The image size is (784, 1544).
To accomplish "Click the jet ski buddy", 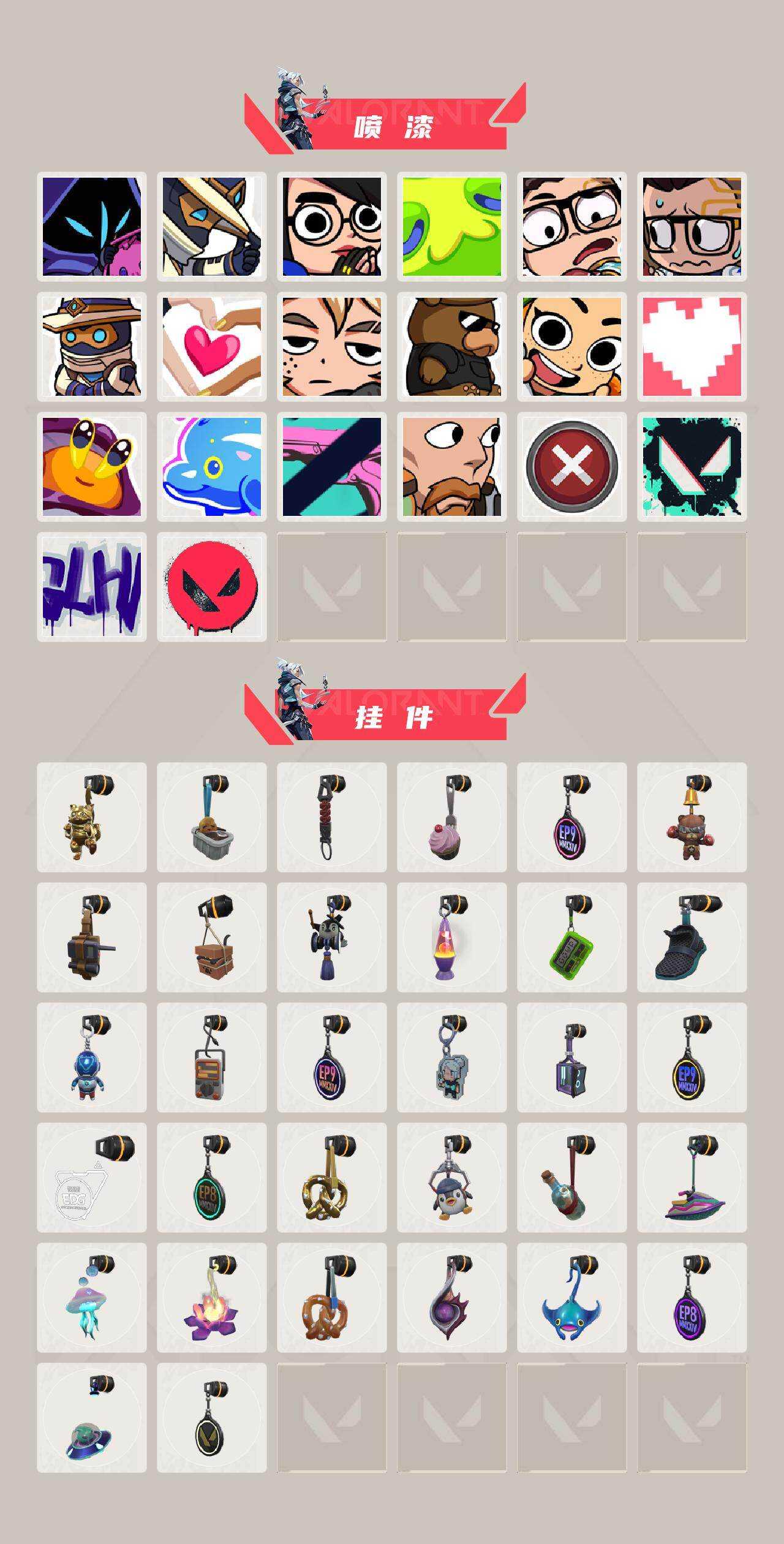I will (694, 1195).
